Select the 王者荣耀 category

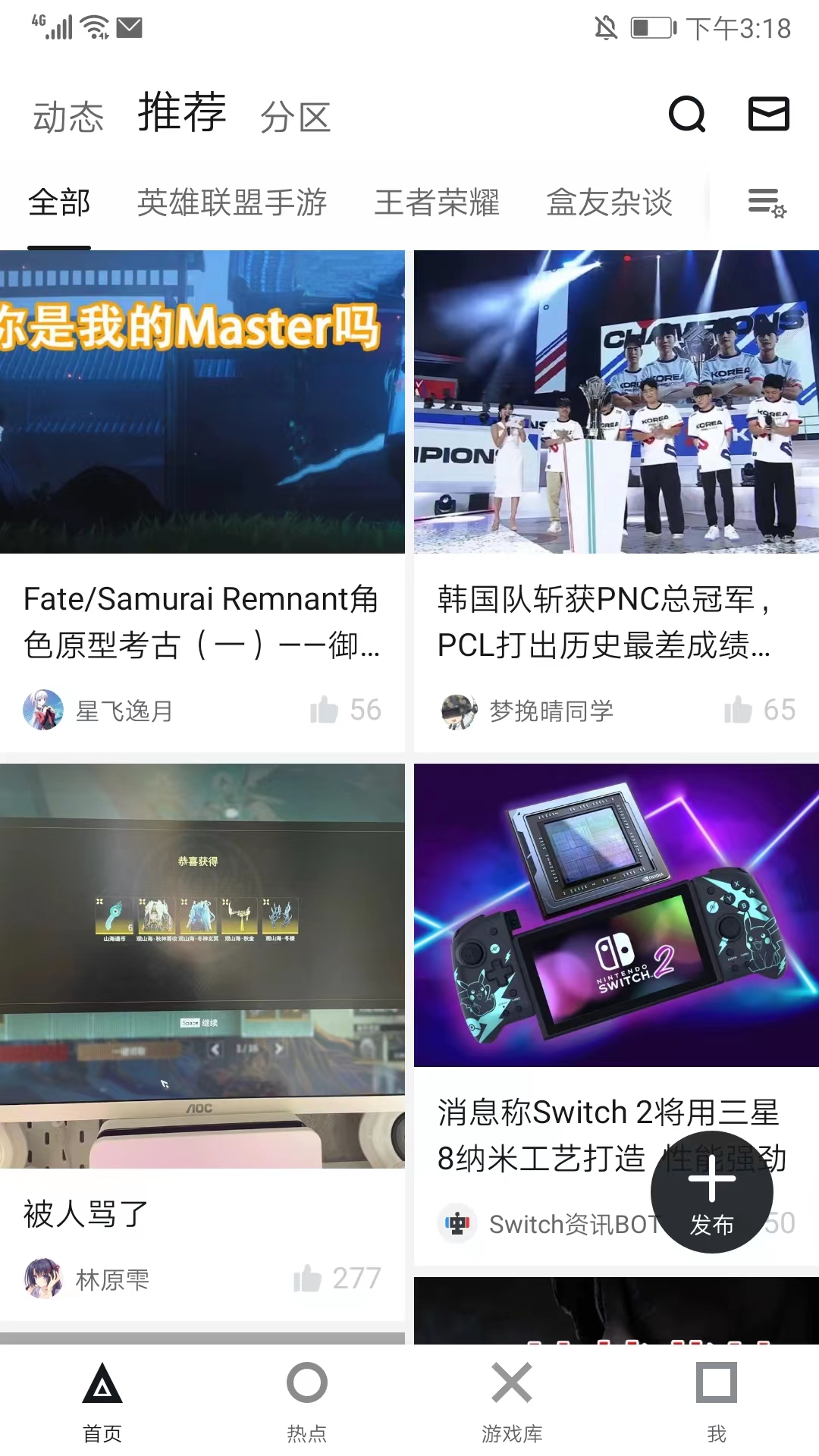click(437, 203)
